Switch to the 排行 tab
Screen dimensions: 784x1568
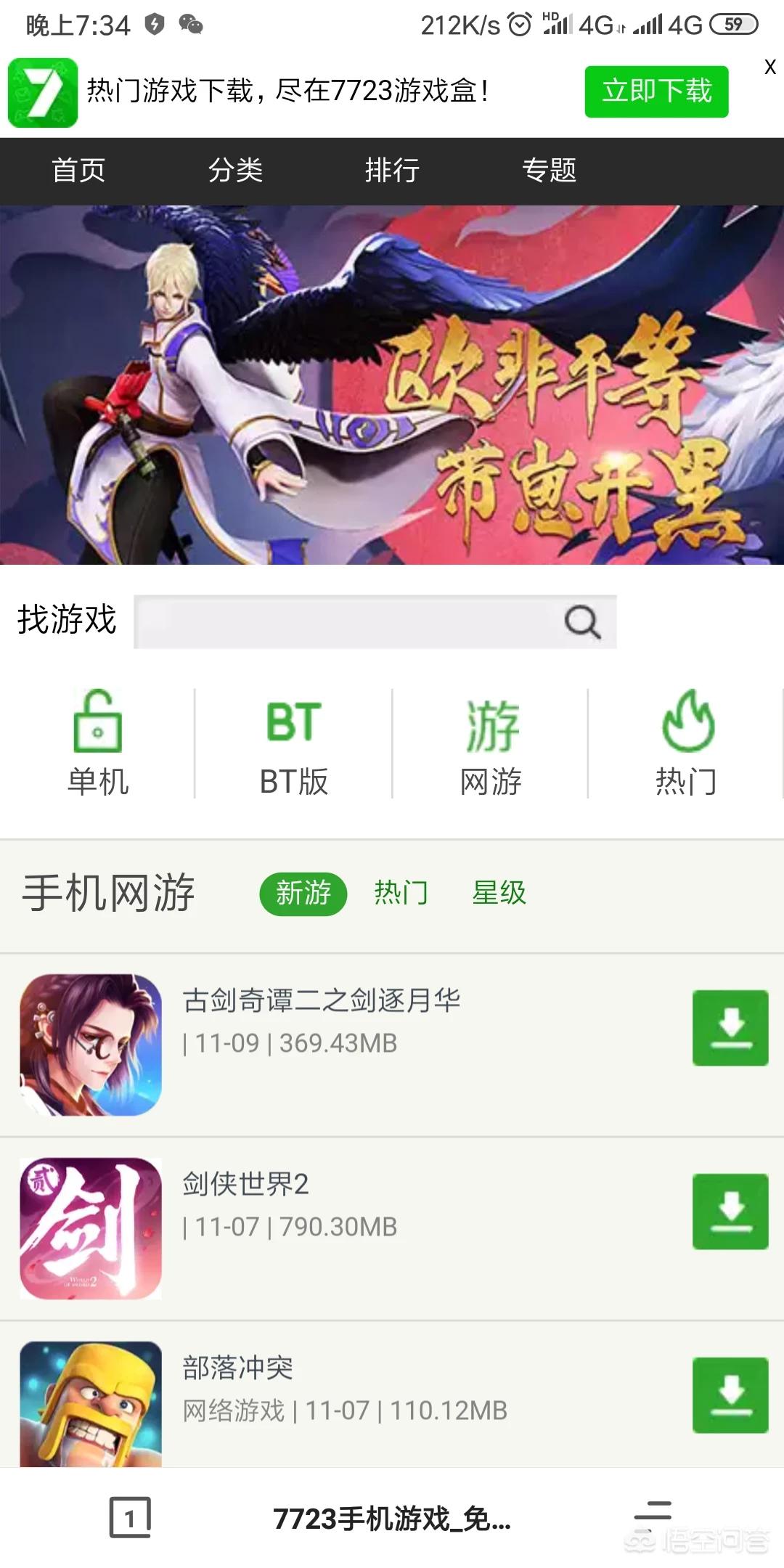(392, 171)
